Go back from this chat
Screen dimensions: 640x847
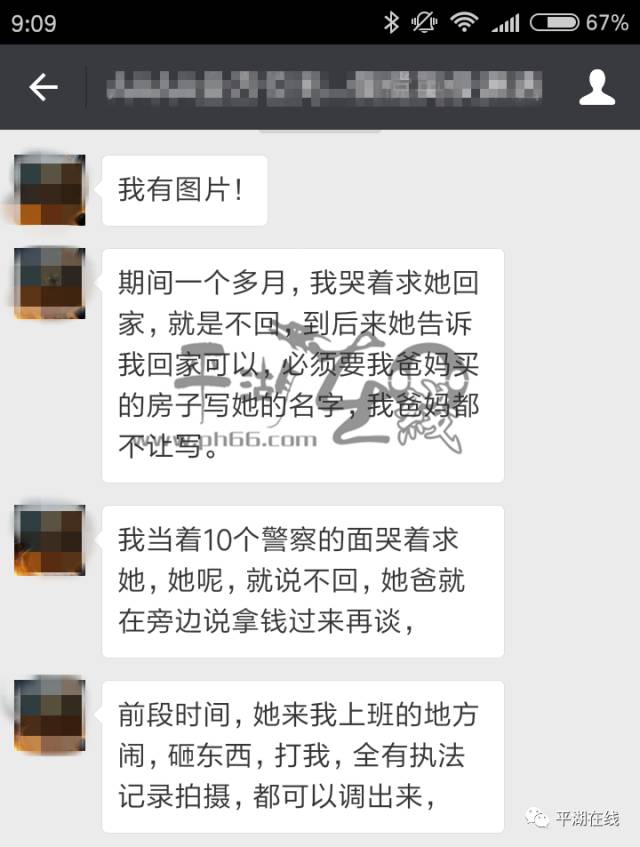(43, 88)
